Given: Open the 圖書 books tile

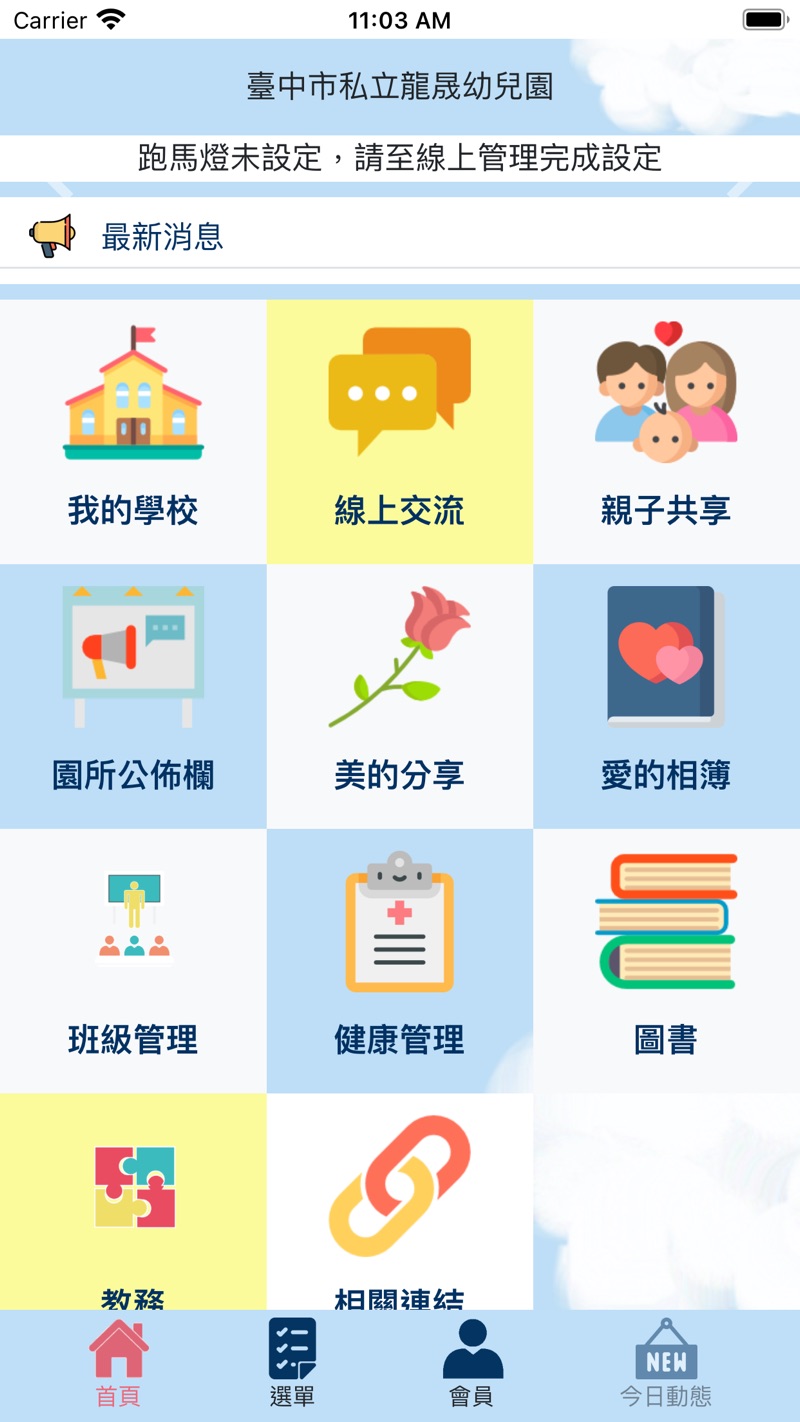Looking at the screenshot, I should tap(666, 960).
